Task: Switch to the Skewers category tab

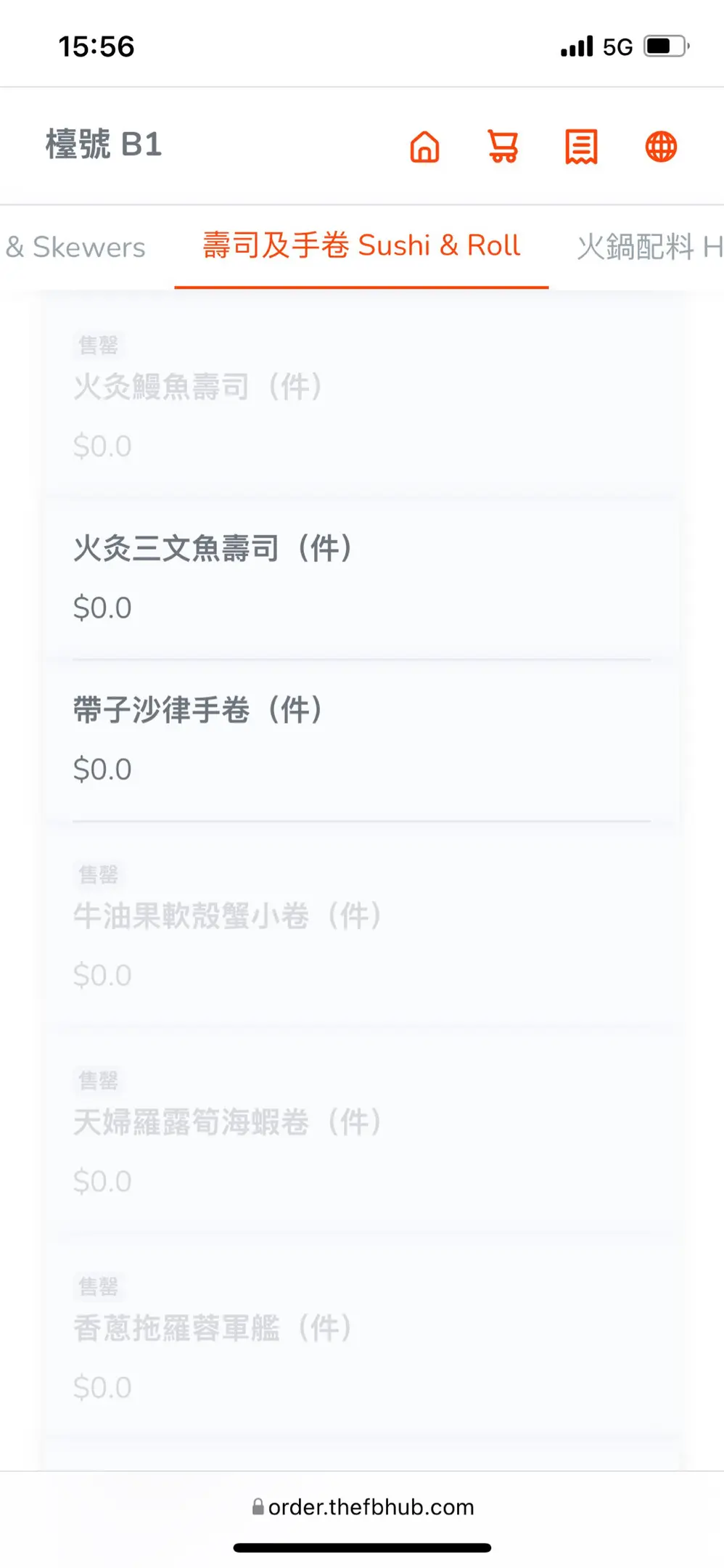Action: (x=75, y=247)
